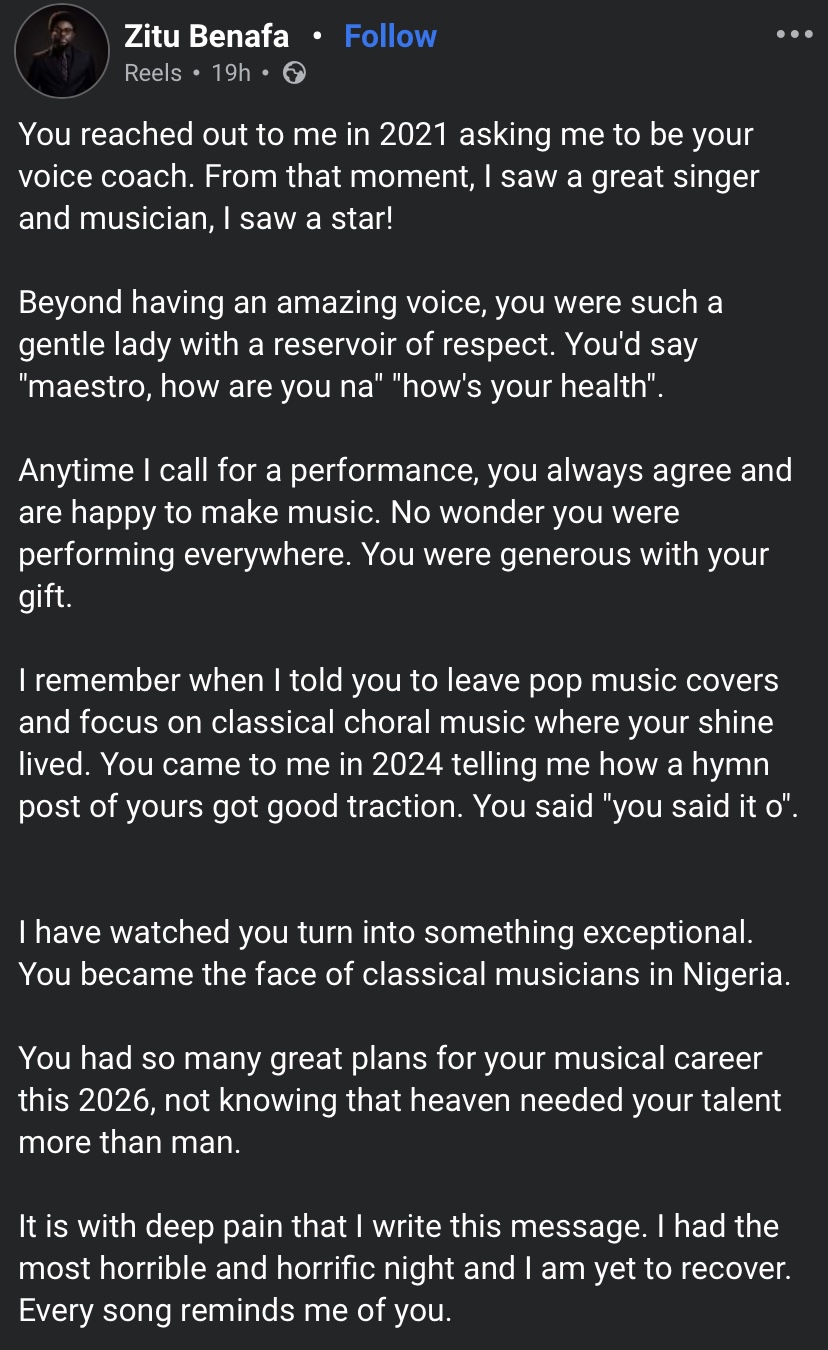The width and height of the screenshot is (828, 1350).
Task: Open Zitu Benafa's profile name link
Action: click(x=206, y=37)
